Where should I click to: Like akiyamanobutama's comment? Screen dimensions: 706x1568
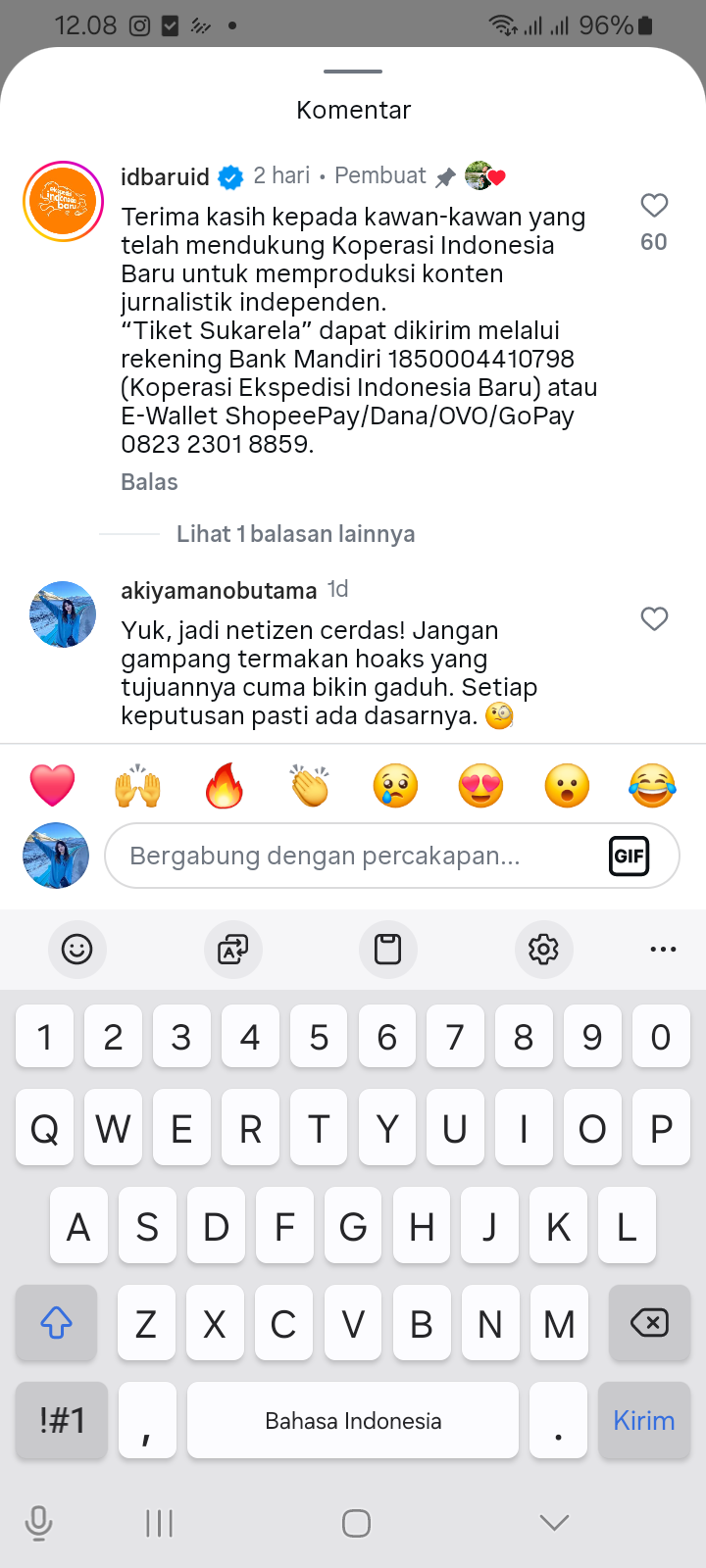click(654, 619)
